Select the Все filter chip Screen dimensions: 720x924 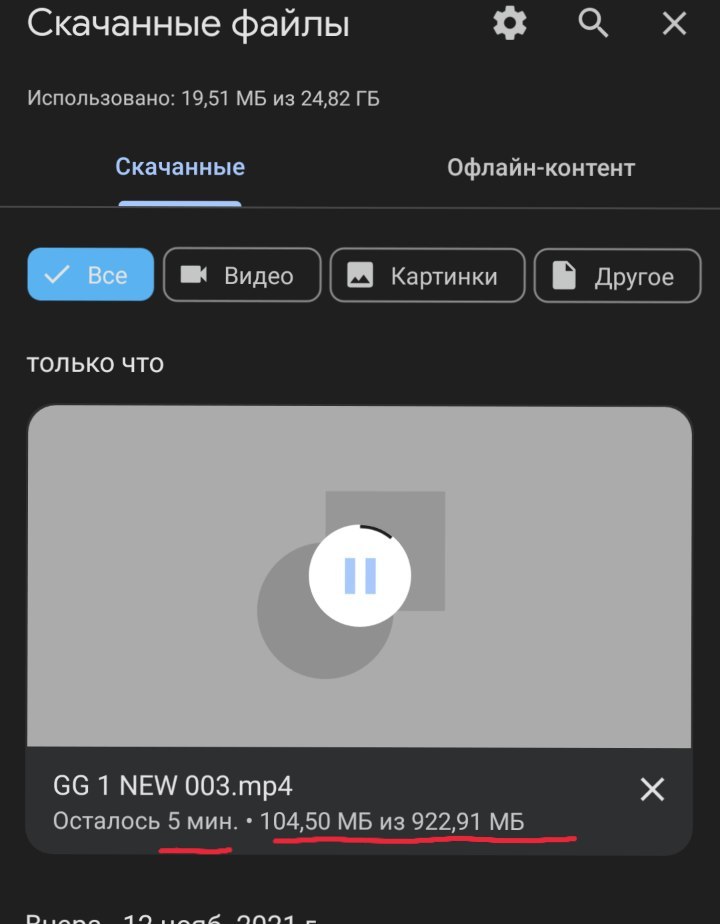[90, 275]
